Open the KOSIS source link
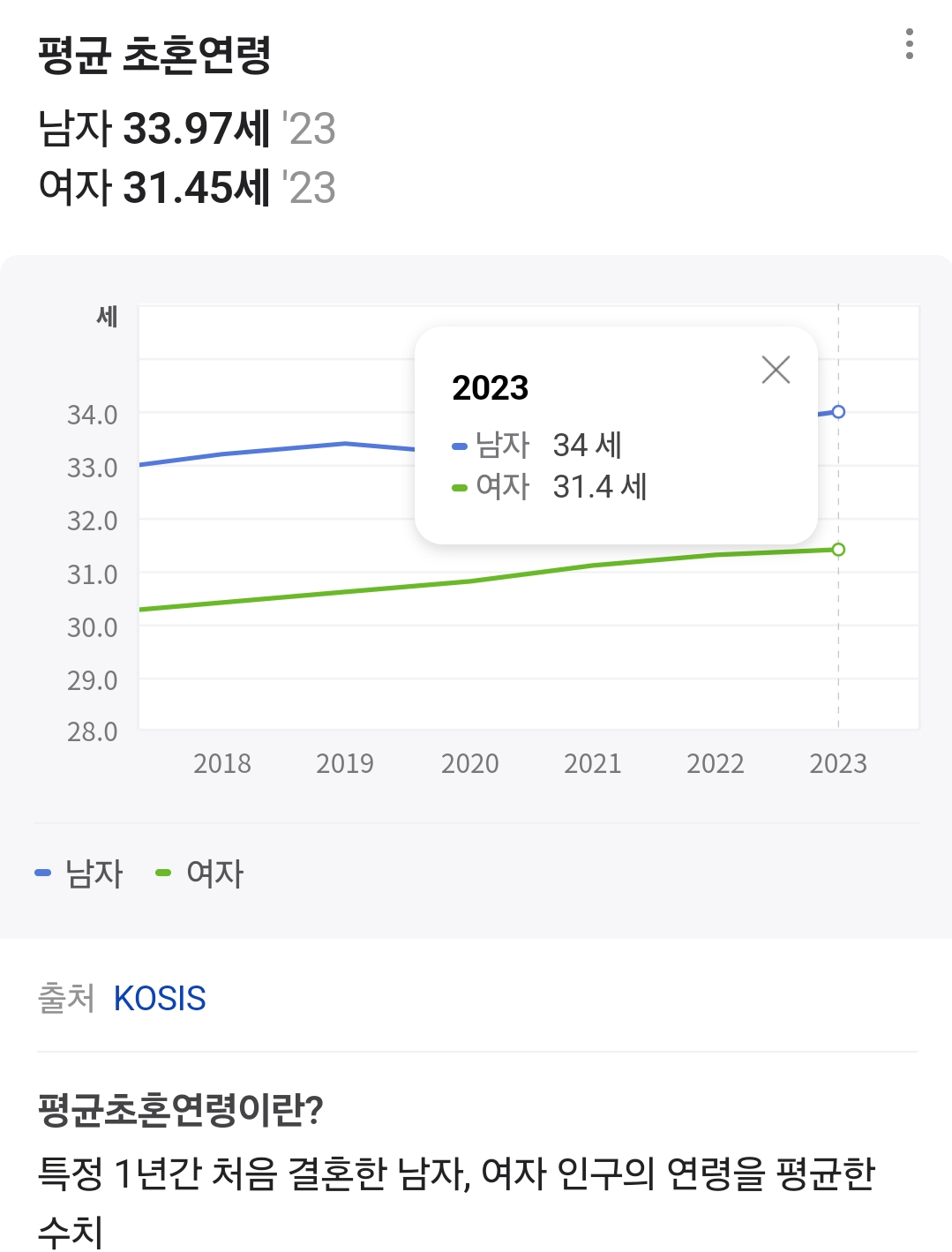Screen dimensions: 952x1252 click(160, 999)
